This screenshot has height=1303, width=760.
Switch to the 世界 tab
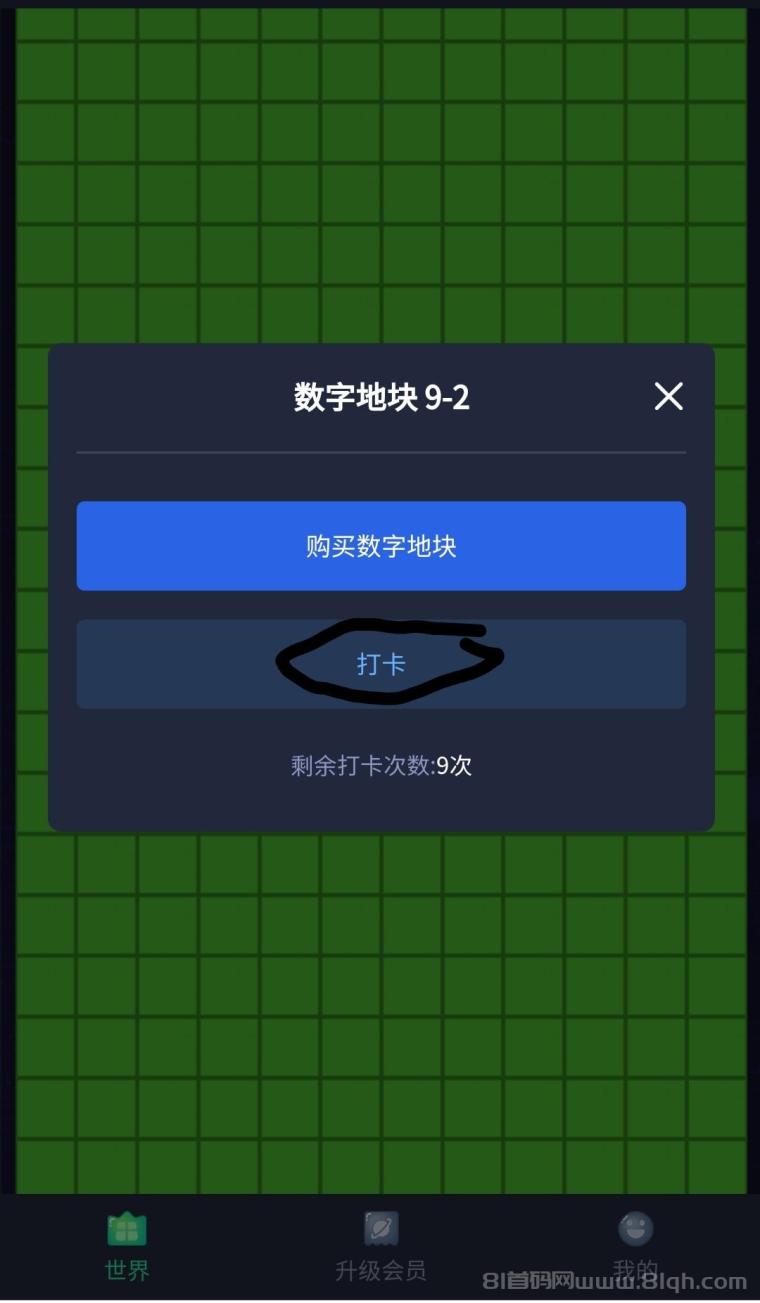[127, 1246]
